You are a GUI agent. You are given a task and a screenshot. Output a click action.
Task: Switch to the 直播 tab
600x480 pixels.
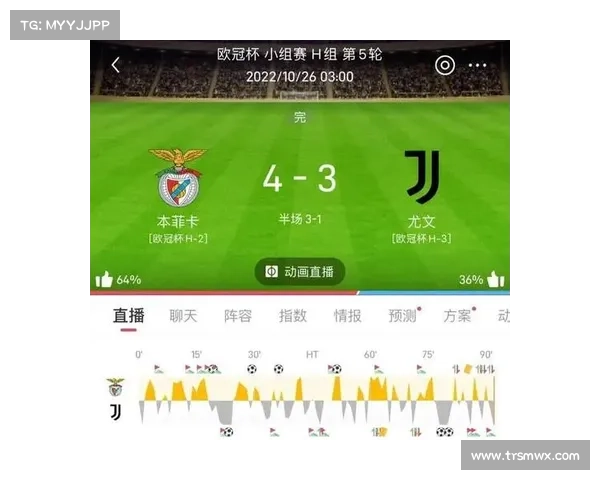tap(128, 316)
